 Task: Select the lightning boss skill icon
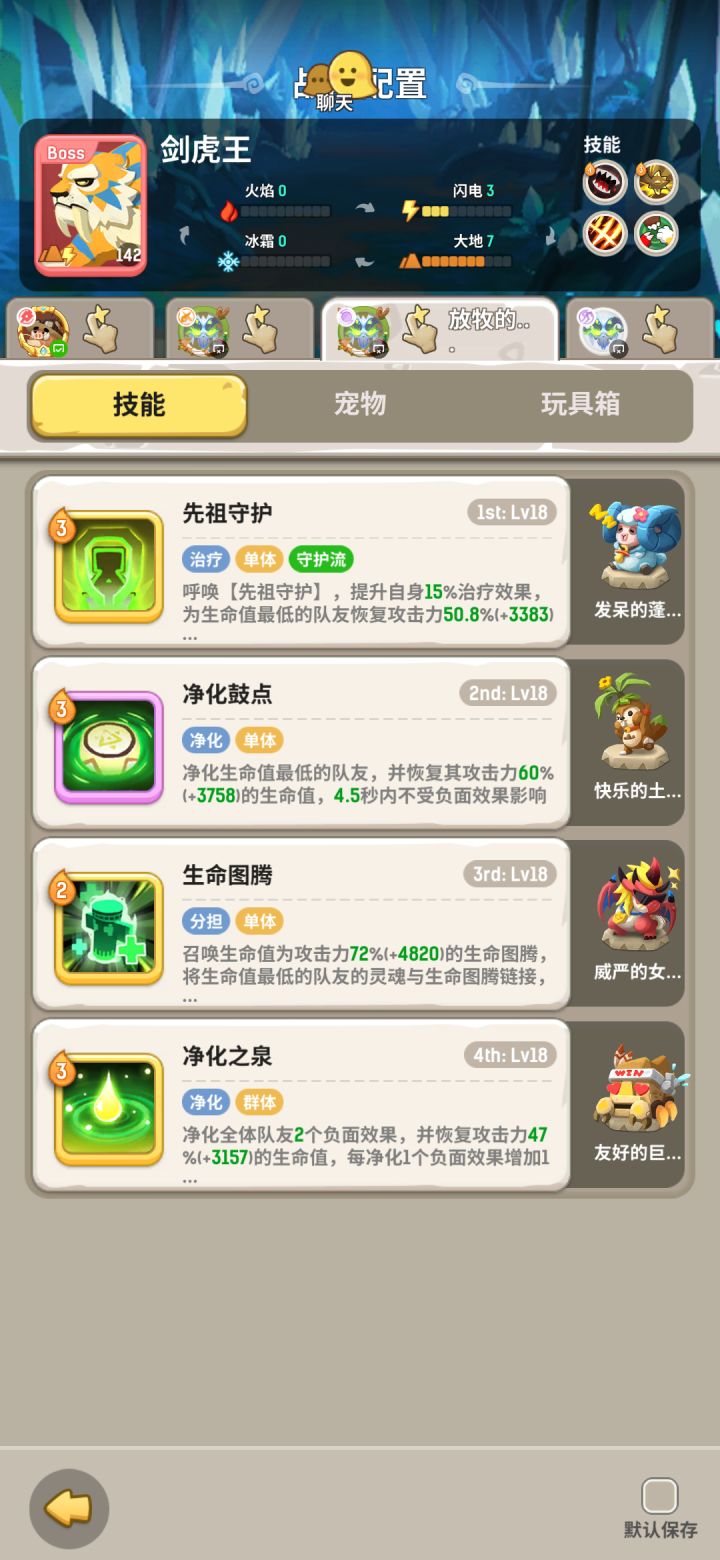(x=656, y=183)
